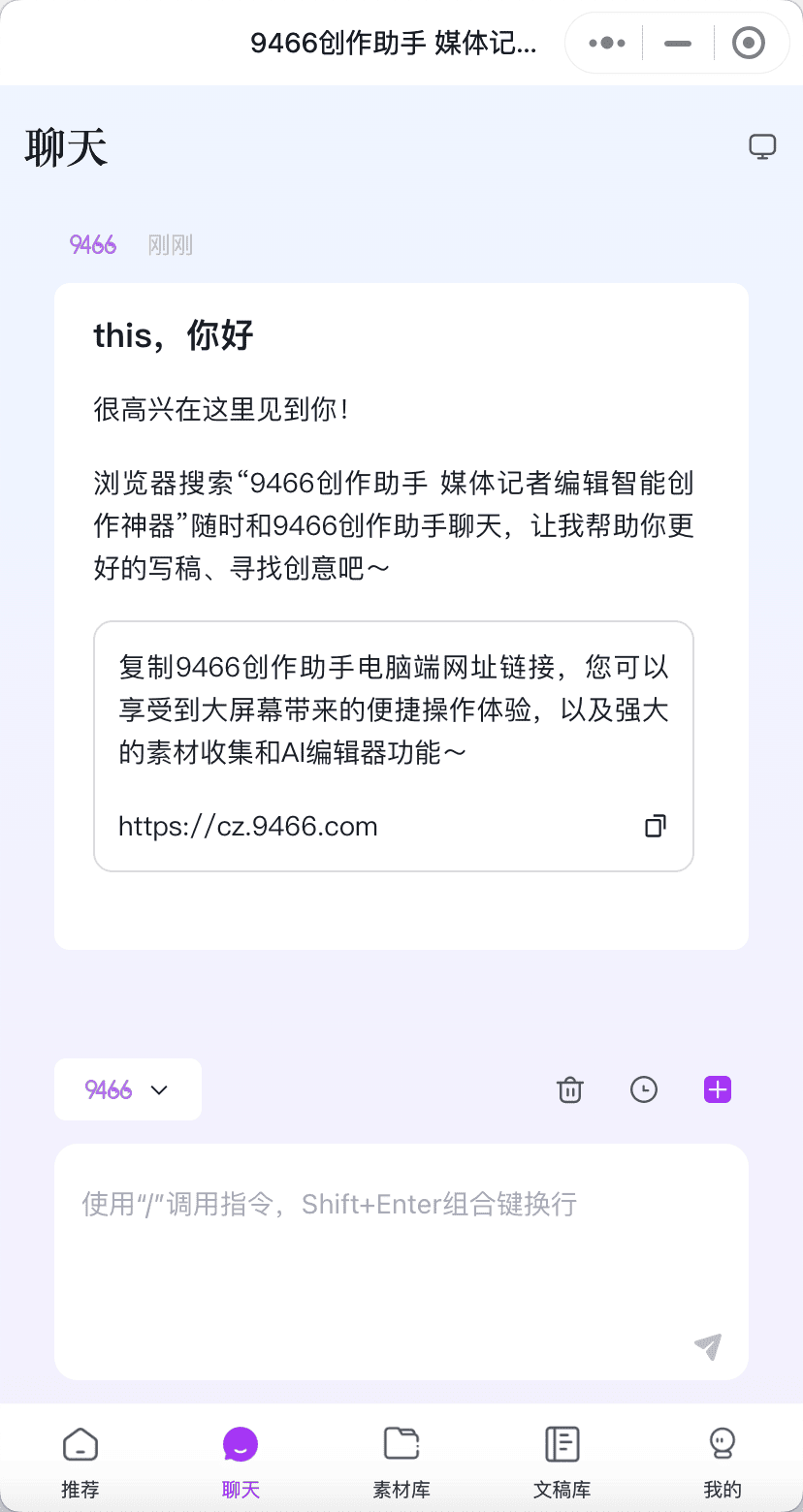
Task: Open the mini program more options menu
Action: tap(607, 44)
